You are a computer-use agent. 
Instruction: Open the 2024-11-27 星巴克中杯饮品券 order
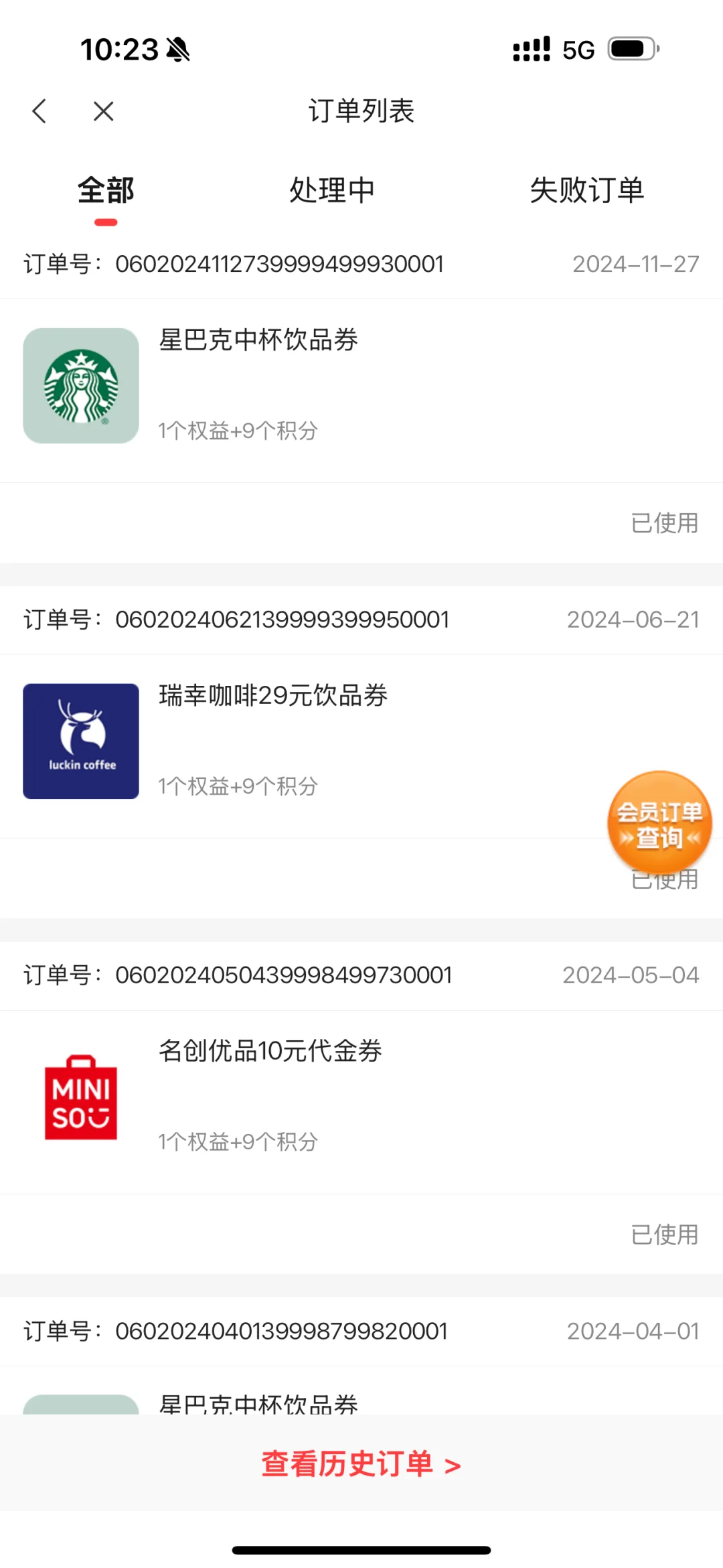tap(361, 390)
